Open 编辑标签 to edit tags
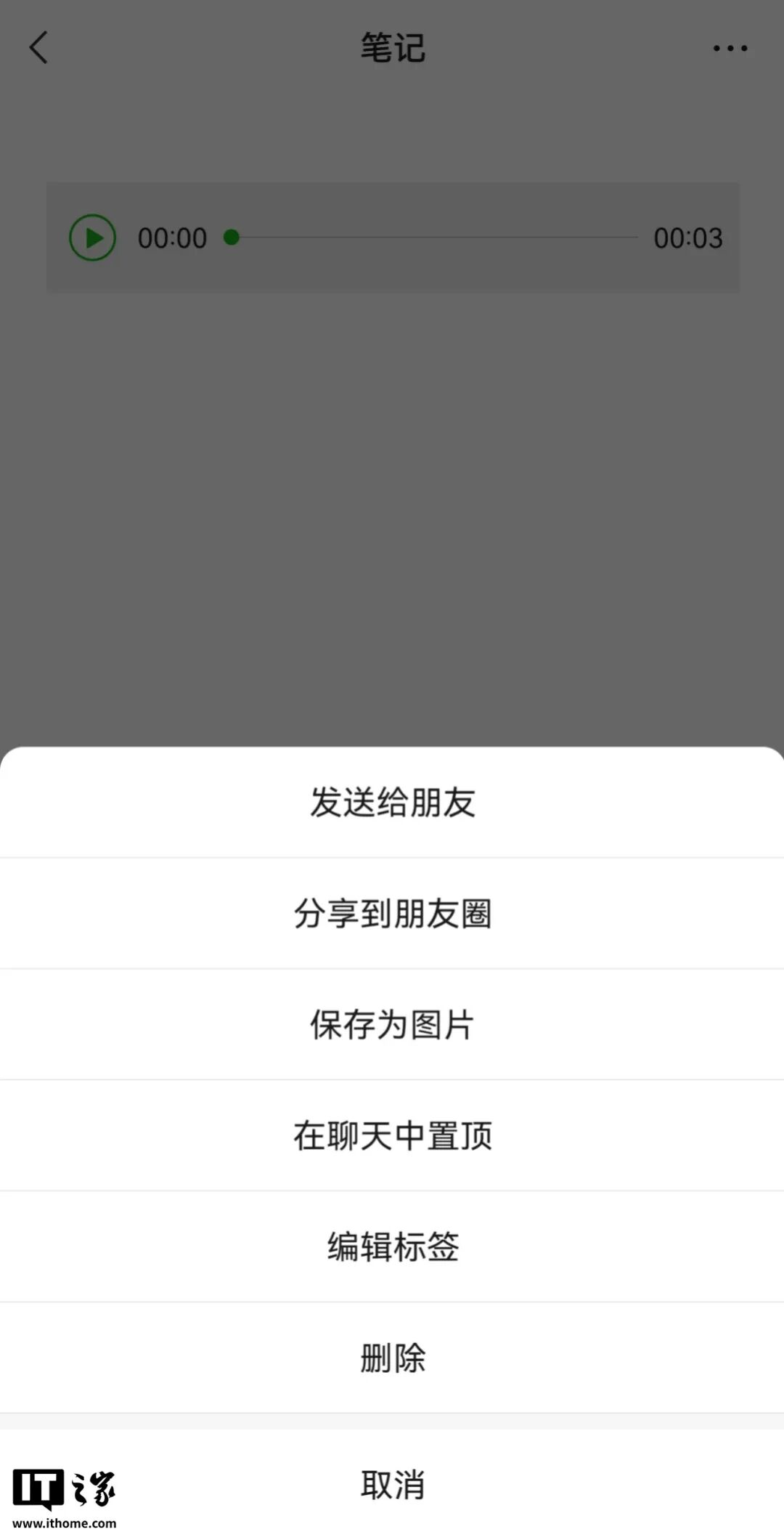This screenshot has height=1537, width=784. [392, 1247]
